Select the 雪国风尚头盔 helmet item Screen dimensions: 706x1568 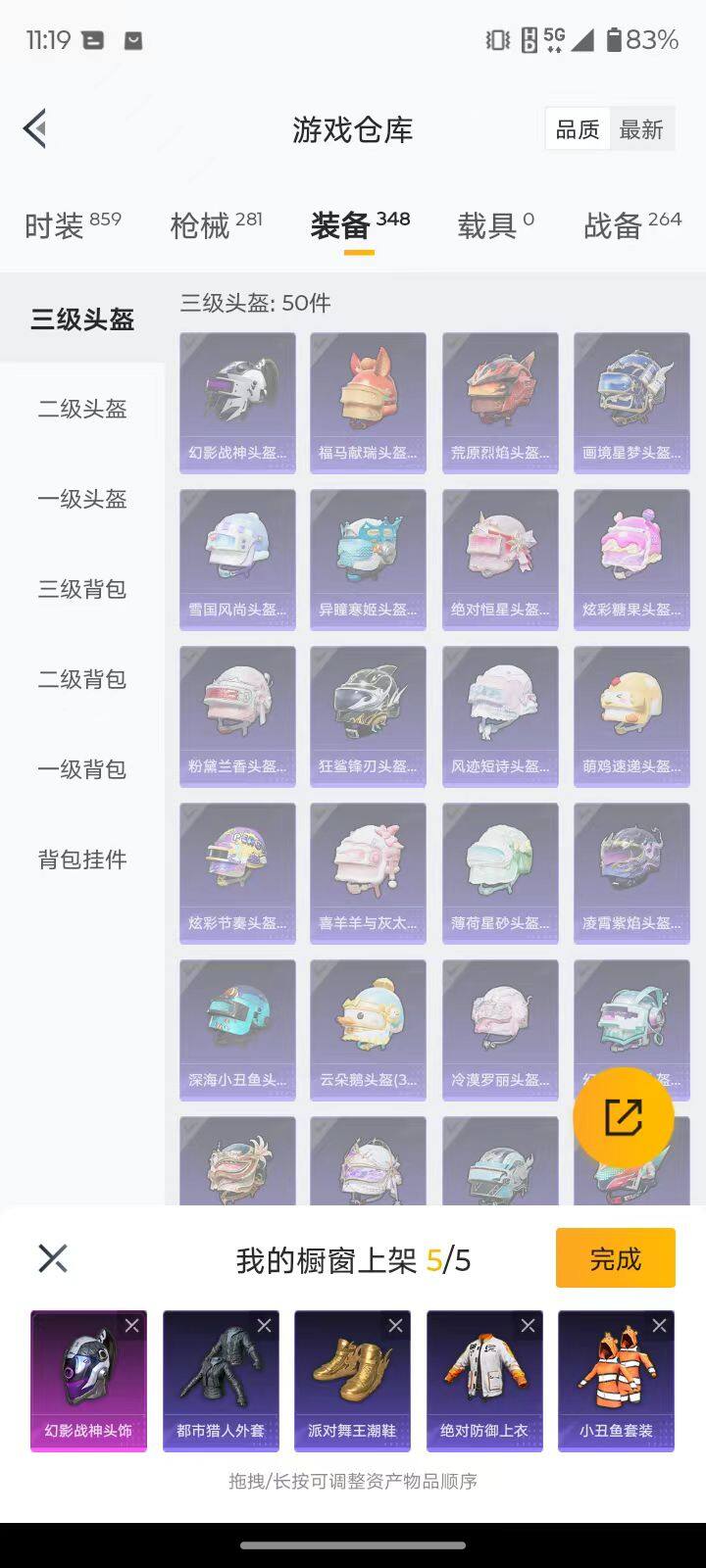click(236, 558)
